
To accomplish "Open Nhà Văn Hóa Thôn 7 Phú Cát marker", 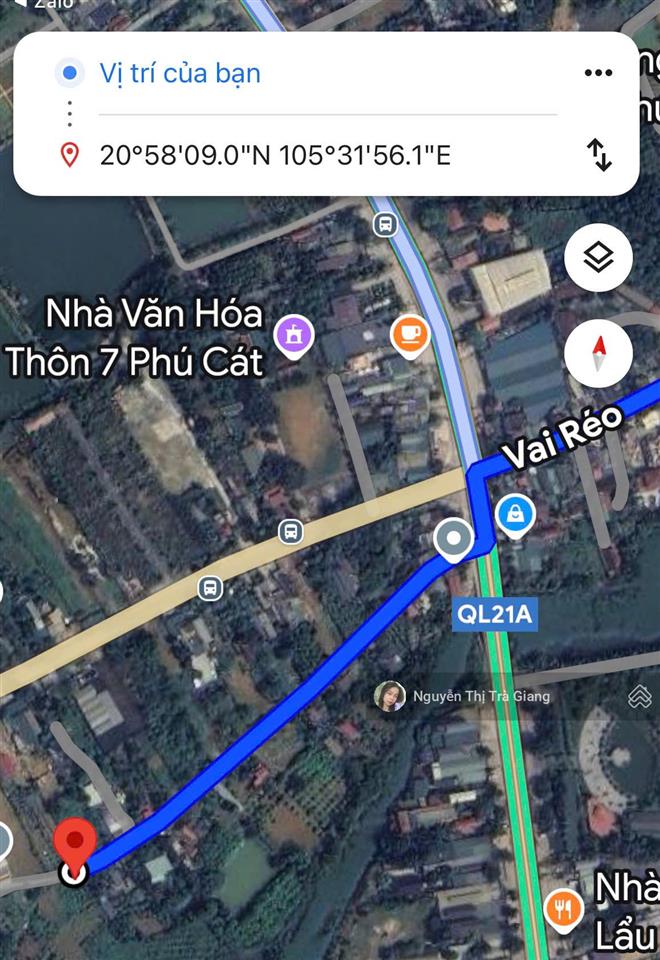I will click(x=295, y=335).
